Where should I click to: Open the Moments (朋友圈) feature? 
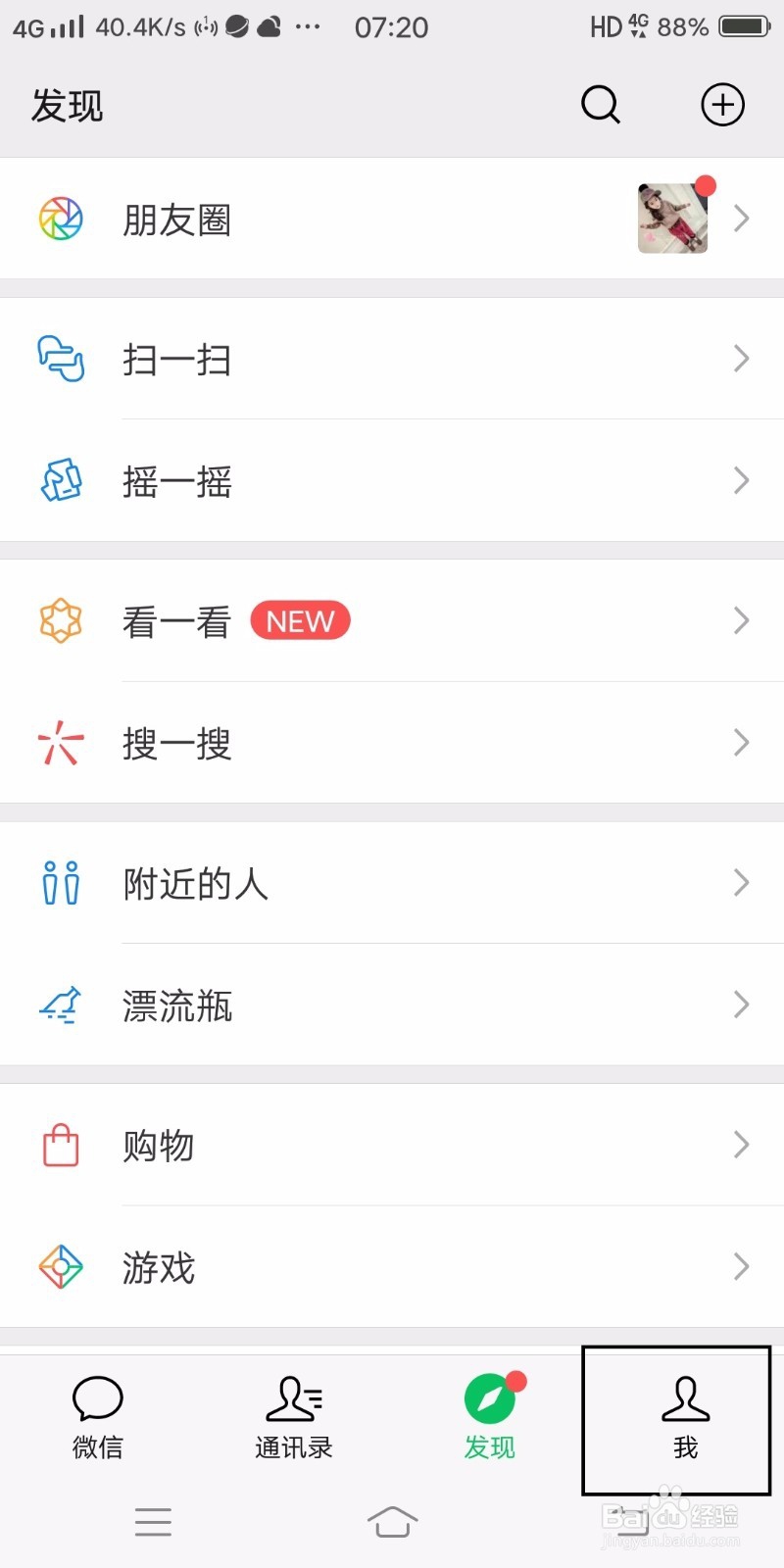[176, 219]
